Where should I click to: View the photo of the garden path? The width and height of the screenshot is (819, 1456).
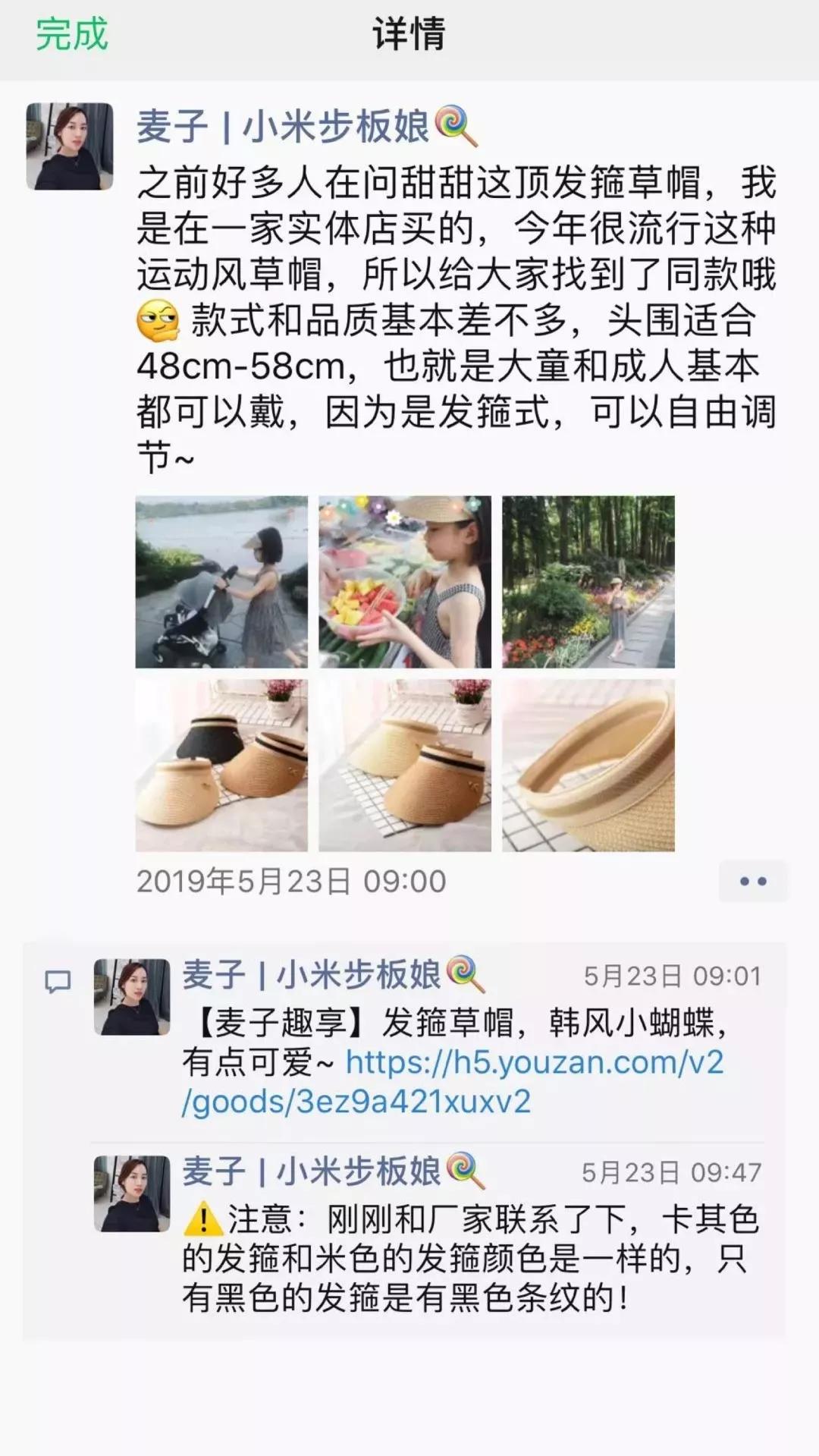pos(588,582)
